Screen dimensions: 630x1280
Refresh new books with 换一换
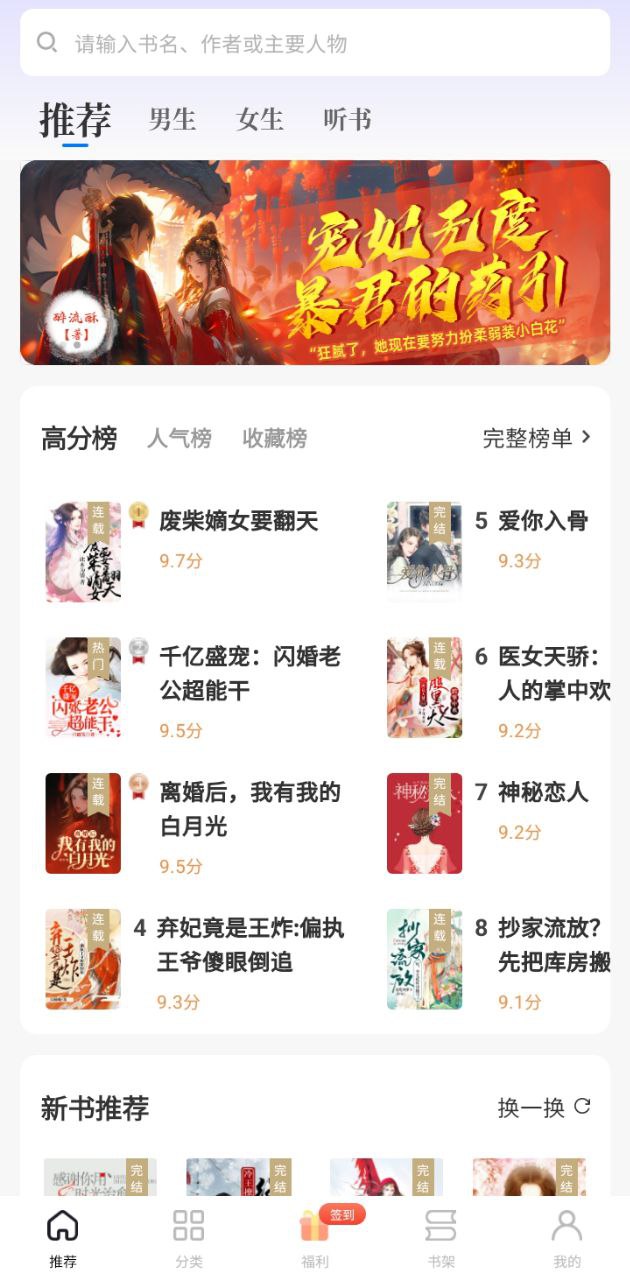click(x=544, y=1107)
